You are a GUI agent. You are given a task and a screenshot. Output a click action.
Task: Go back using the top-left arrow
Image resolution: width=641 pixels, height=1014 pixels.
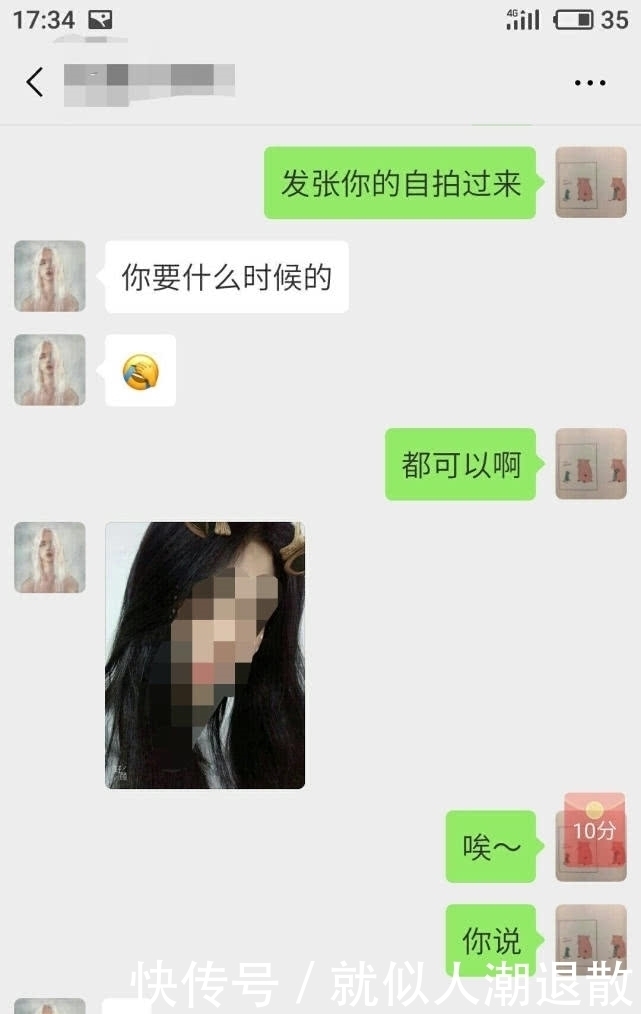coord(35,82)
